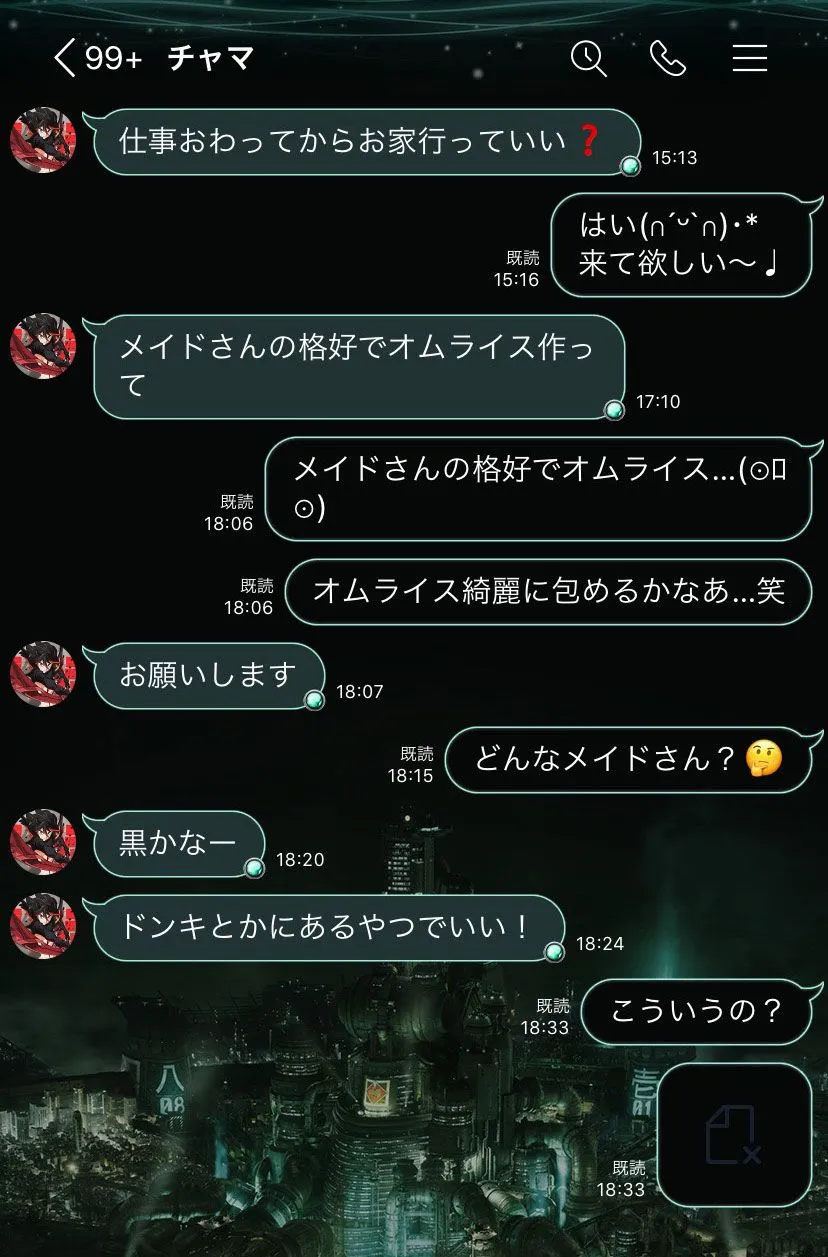Viewport: 828px width, 1257px height.
Task: Select the メイドさんの格好でオムライス作って message
Action: pyautogui.click(x=360, y=363)
